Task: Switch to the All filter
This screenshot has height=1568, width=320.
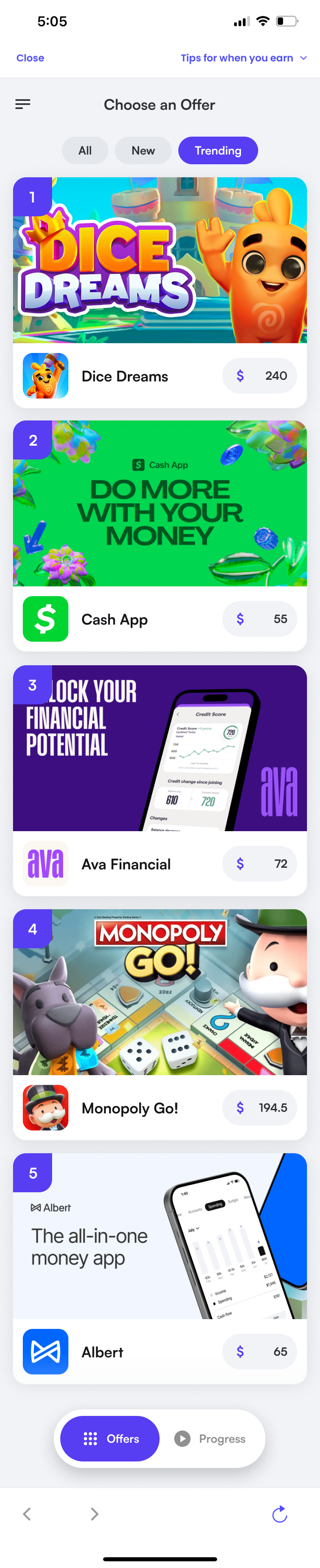Action: coord(85,150)
